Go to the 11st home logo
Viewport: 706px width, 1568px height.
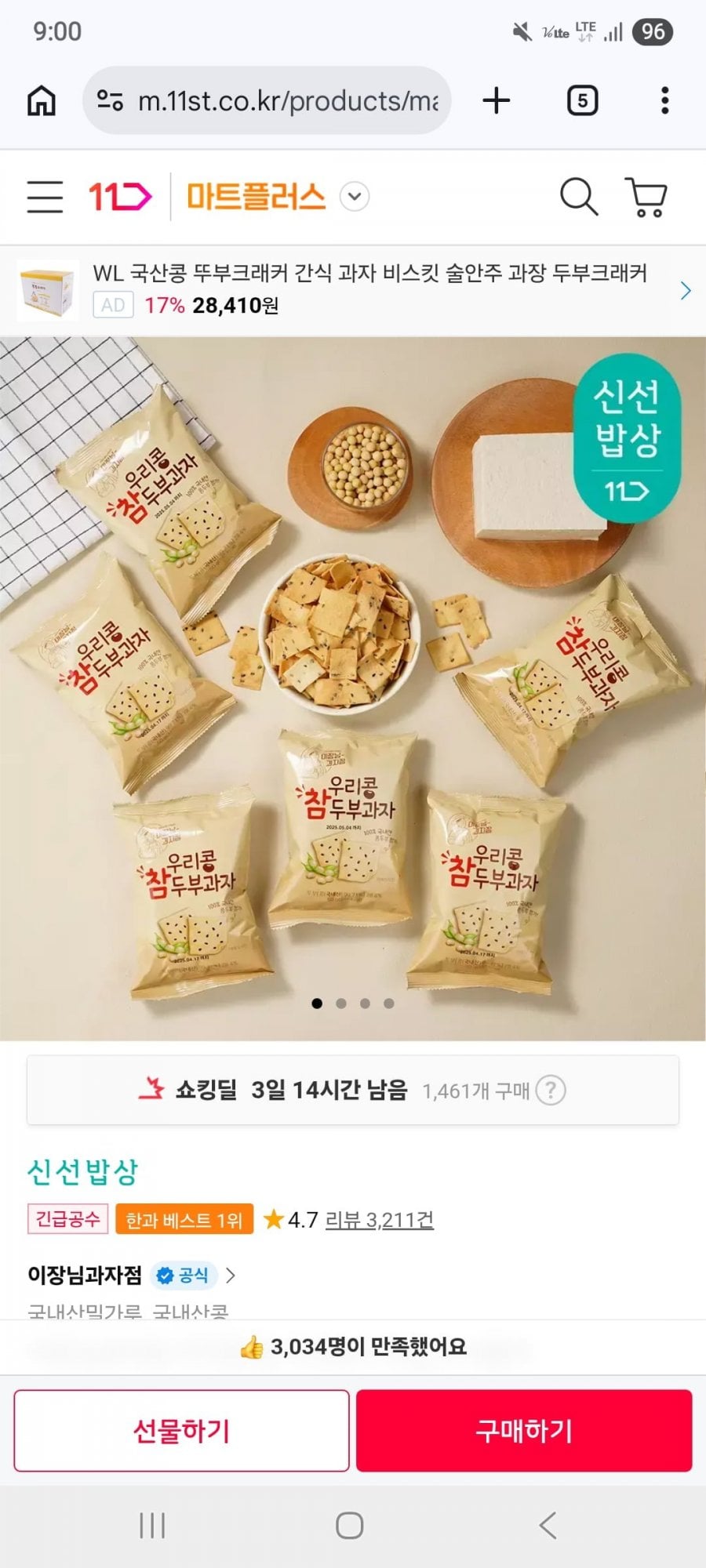click(x=120, y=197)
